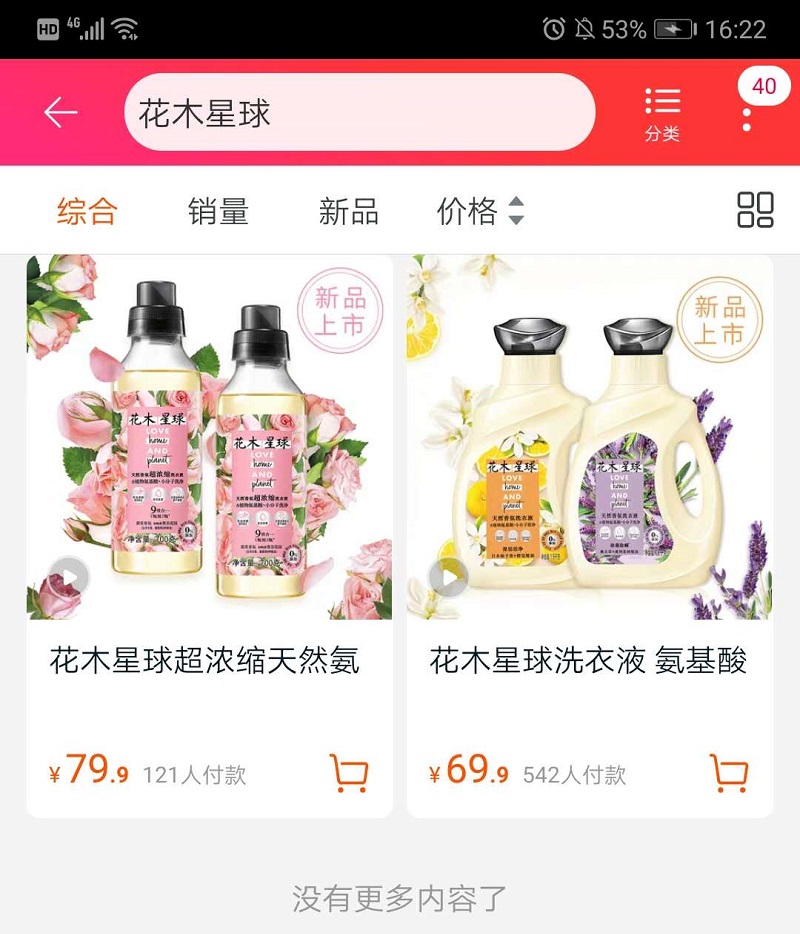800x934 pixels.
Task: Play the video on the ¥69.9 product
Action: coord(450,576)
